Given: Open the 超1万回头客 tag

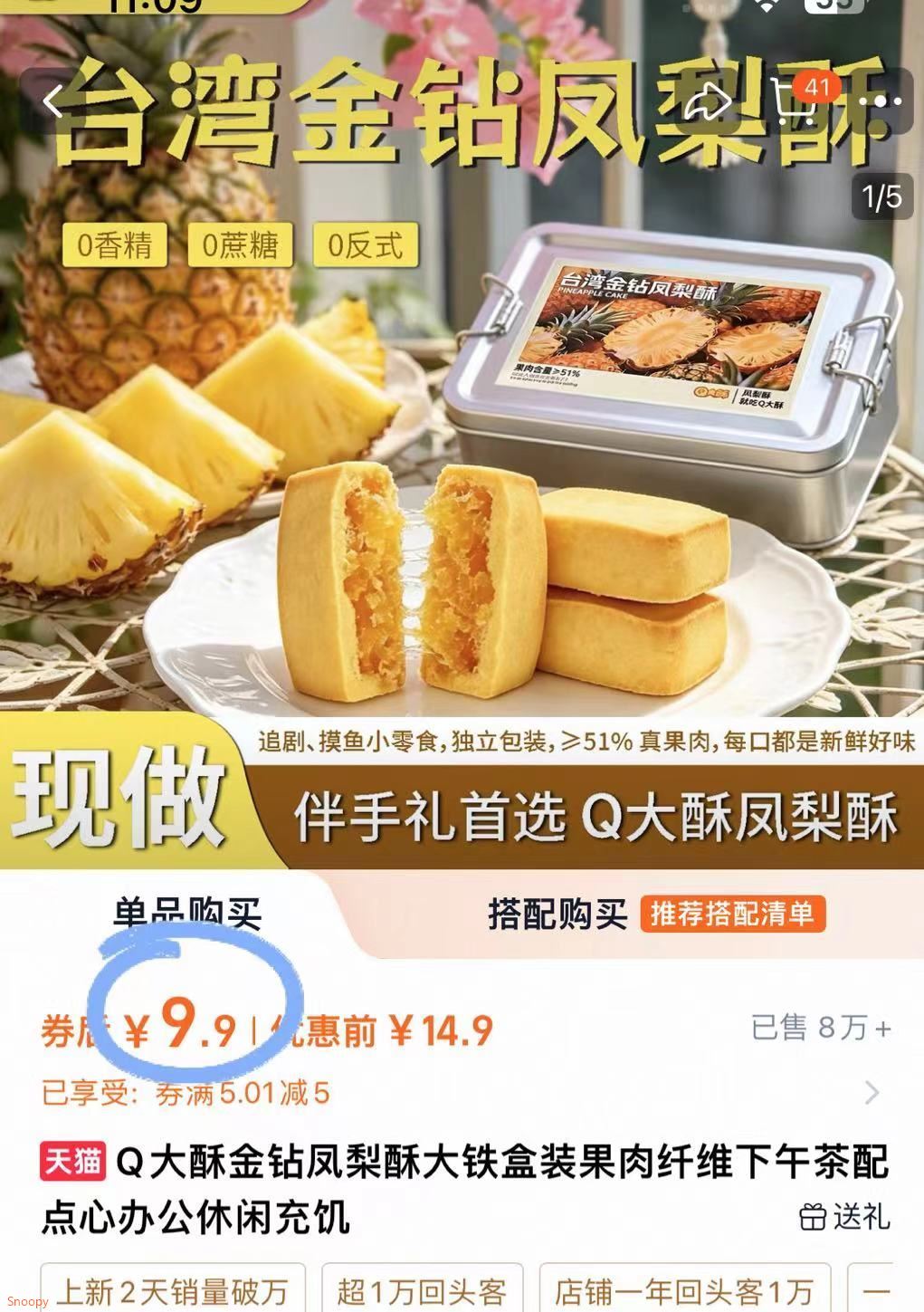Looking at the screenshot, I should [x=422, y=1291].
